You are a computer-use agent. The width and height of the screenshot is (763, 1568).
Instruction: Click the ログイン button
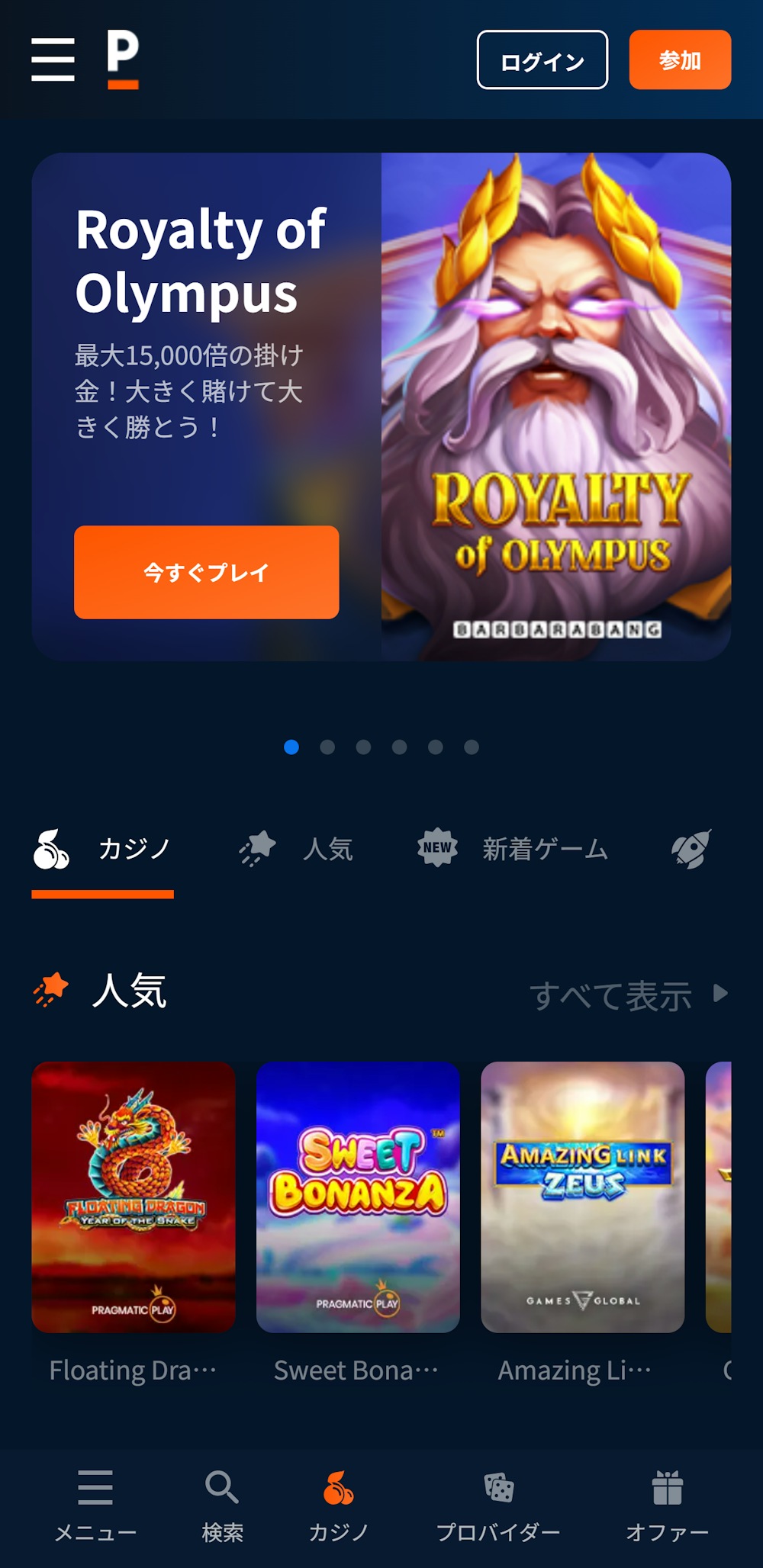[x=542, y=60]
